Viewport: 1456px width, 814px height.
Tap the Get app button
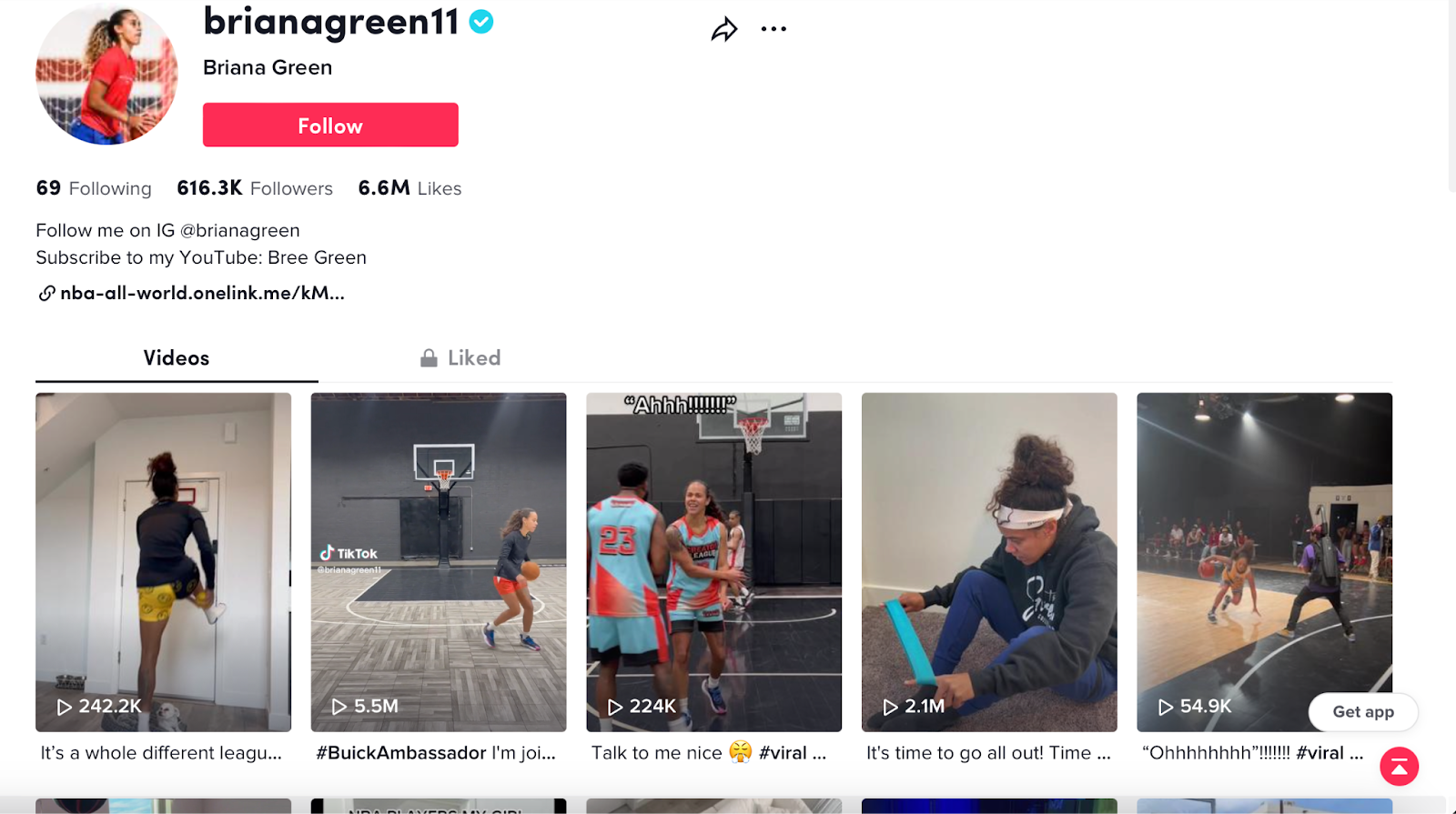click(1362, 712)
